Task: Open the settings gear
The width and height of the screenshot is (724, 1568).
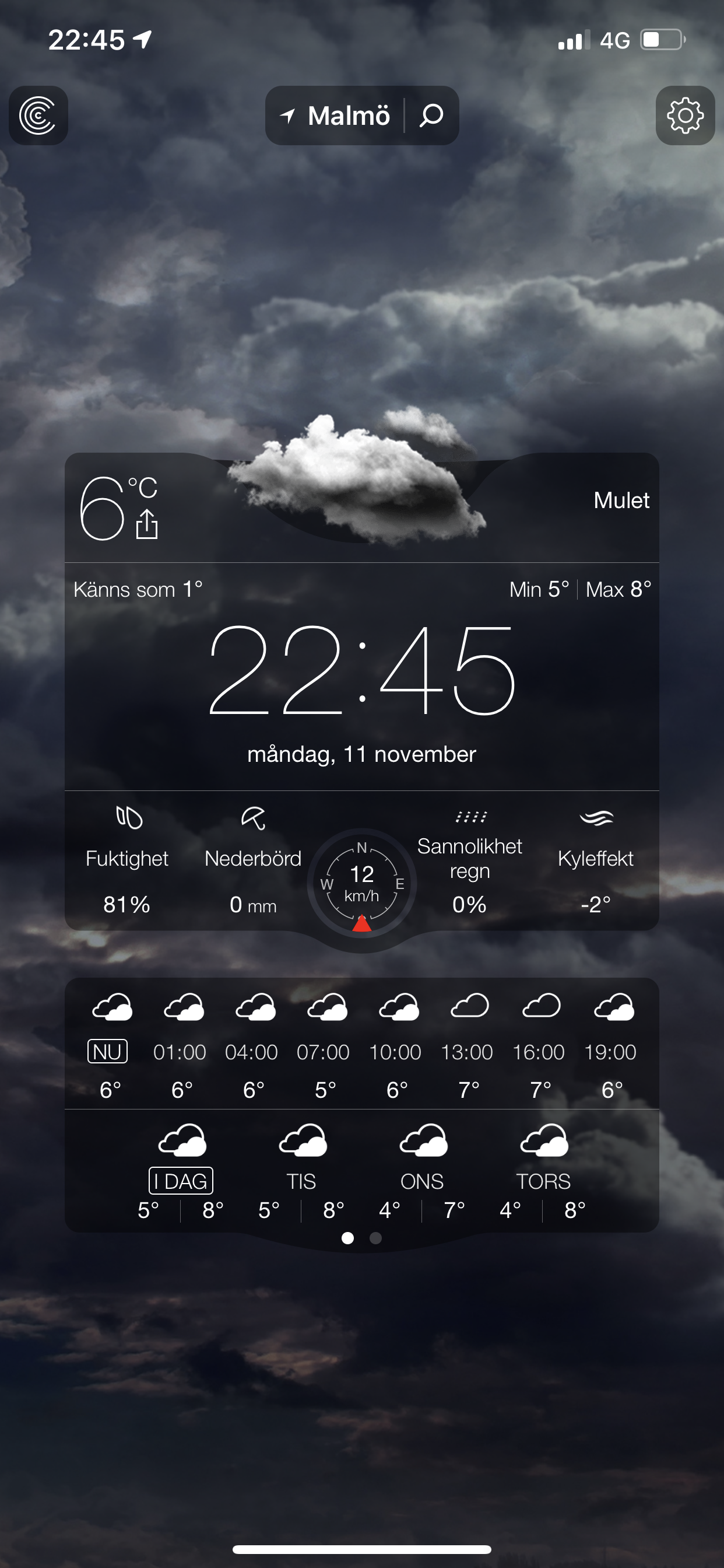Action: (685, 116)
